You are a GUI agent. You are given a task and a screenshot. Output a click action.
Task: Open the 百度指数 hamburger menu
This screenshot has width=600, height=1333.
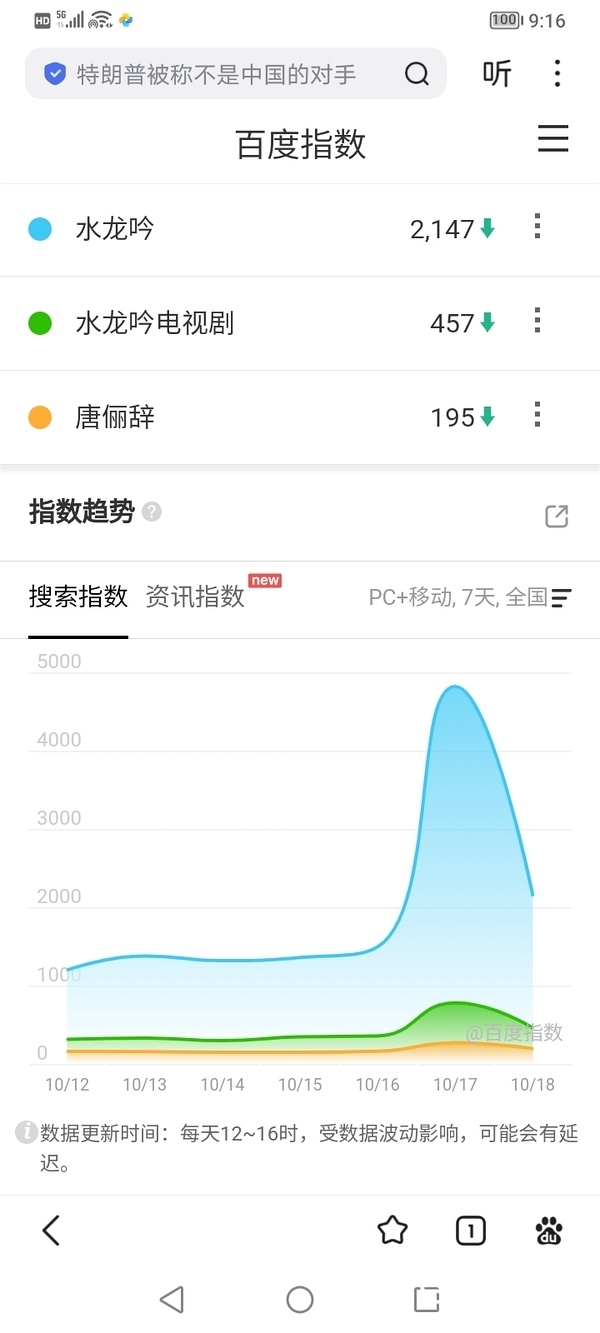point(553,139)
